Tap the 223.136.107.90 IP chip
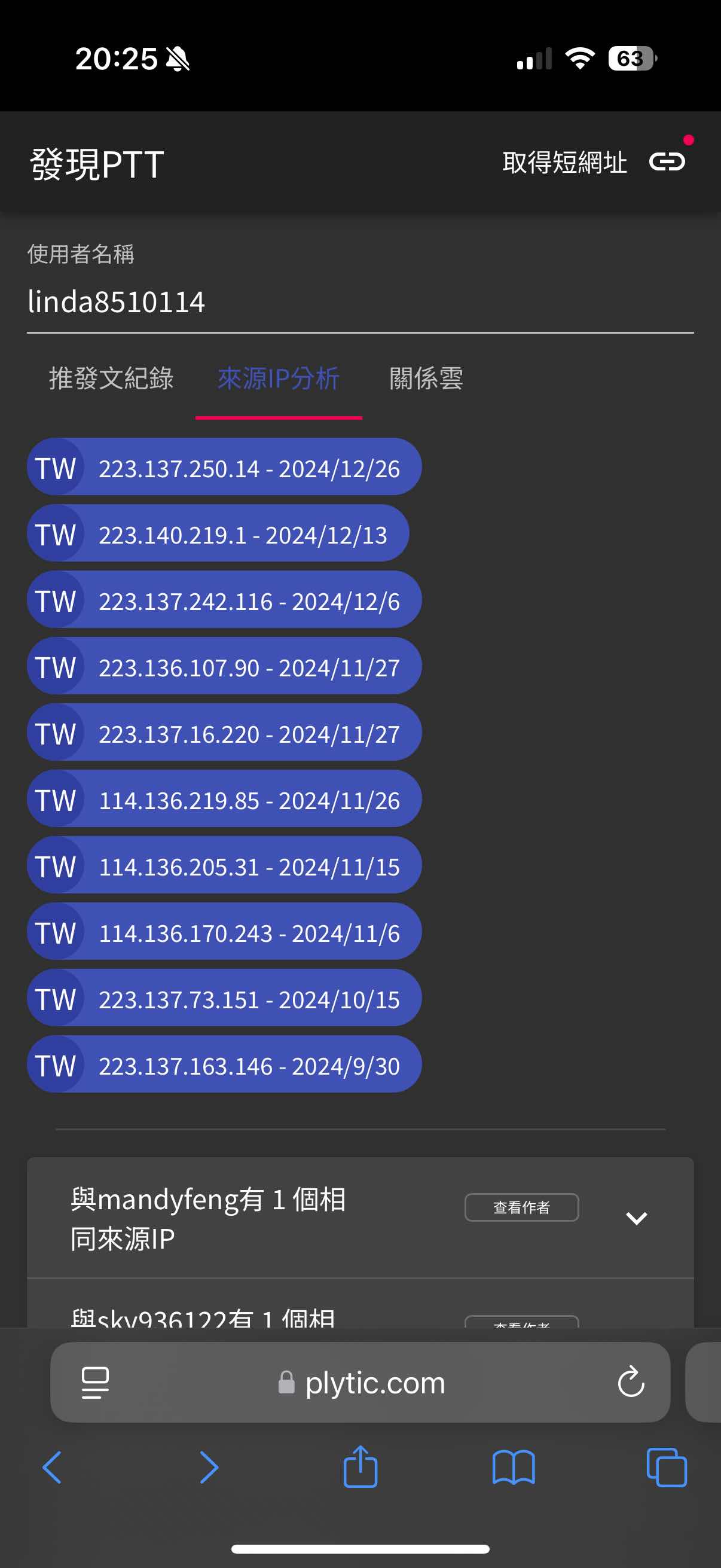Image resolution: width=721 pixels, height=1568 pixels. pyautogui.click(x=224, y=667)
